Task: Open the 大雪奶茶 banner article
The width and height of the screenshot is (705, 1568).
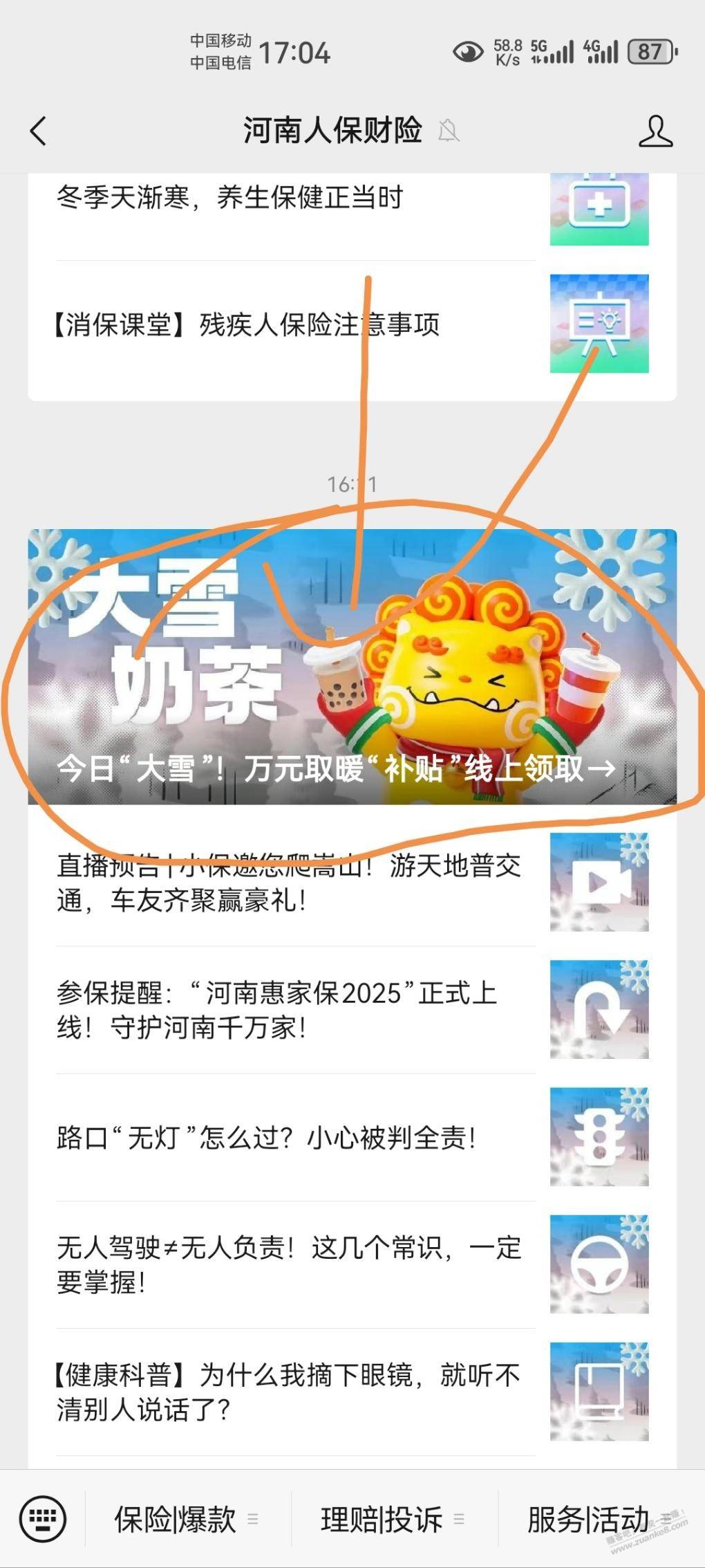Action: pyautogui.click(x=352, y=666)
